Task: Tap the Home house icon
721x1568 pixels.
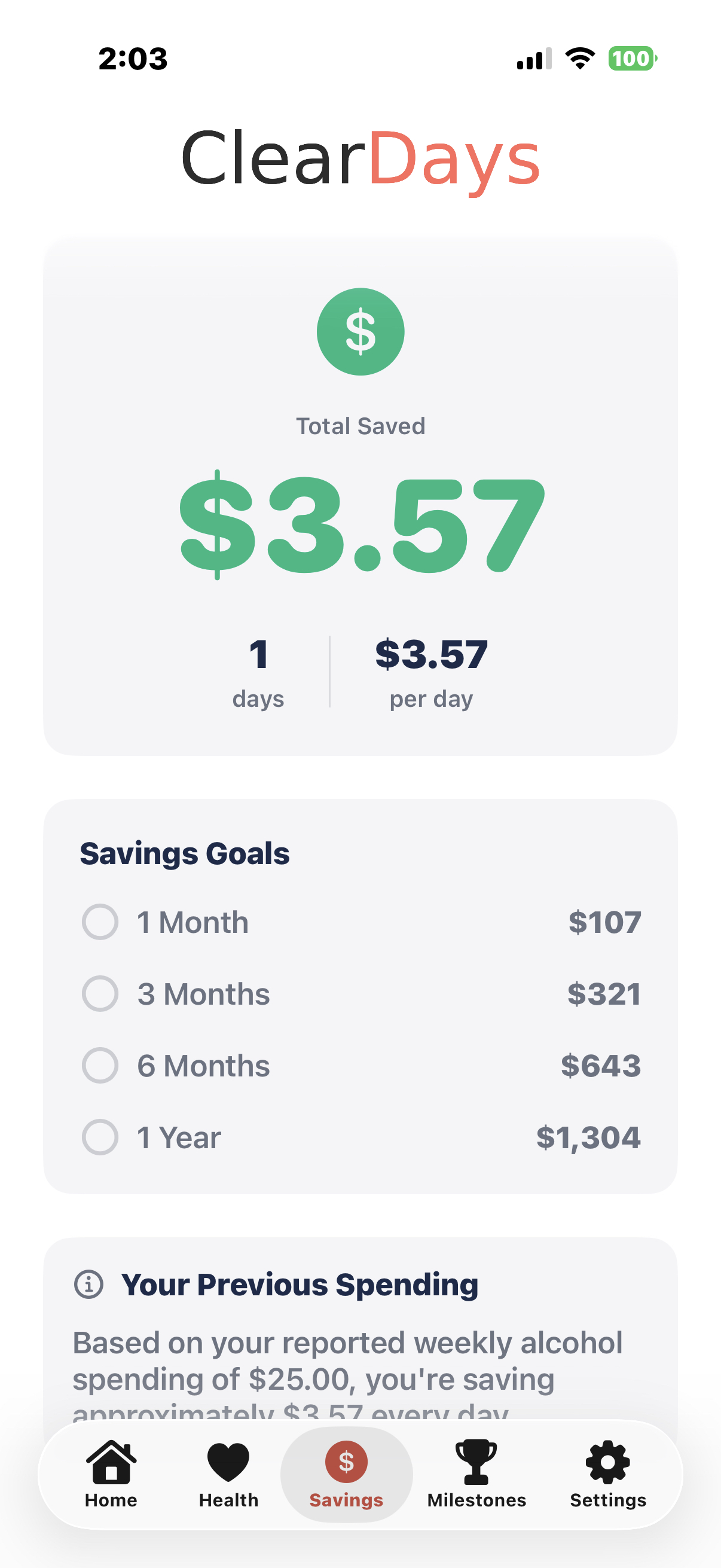Action: (111, 1464)
